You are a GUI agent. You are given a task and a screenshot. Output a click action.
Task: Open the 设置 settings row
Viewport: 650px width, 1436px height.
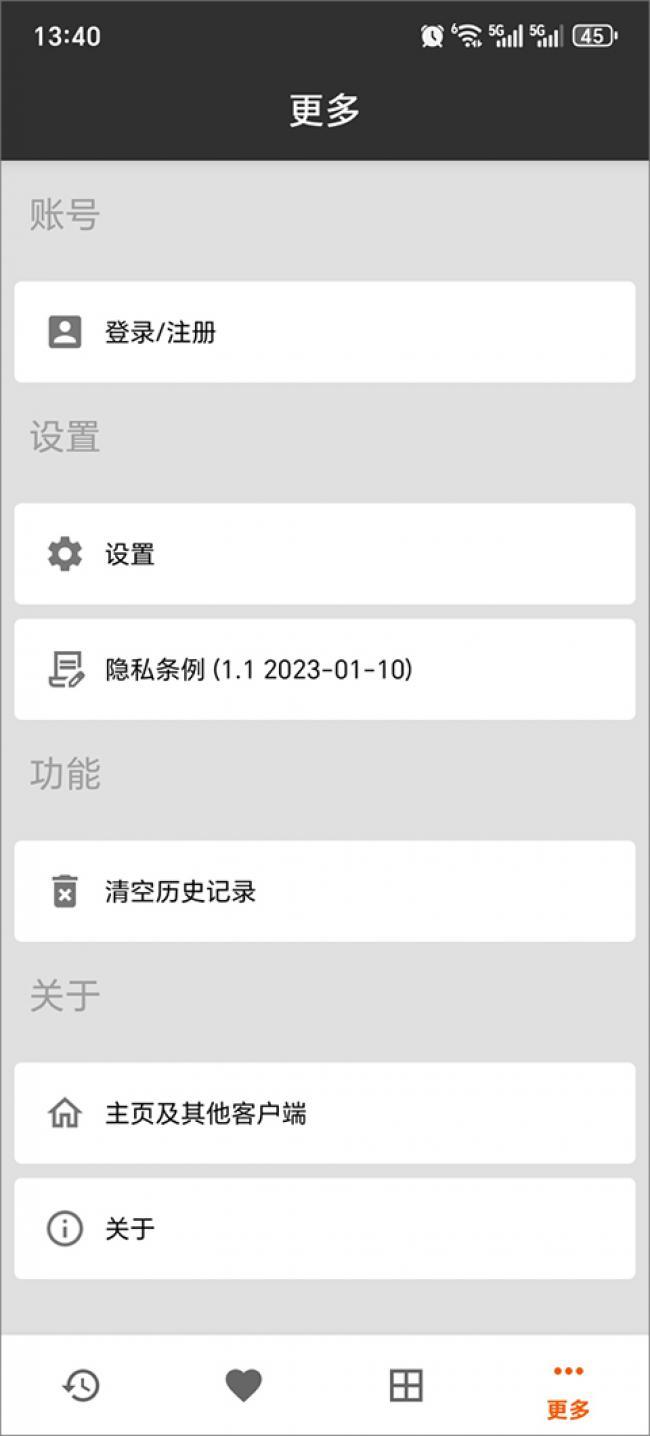click(x=324, y=554)
